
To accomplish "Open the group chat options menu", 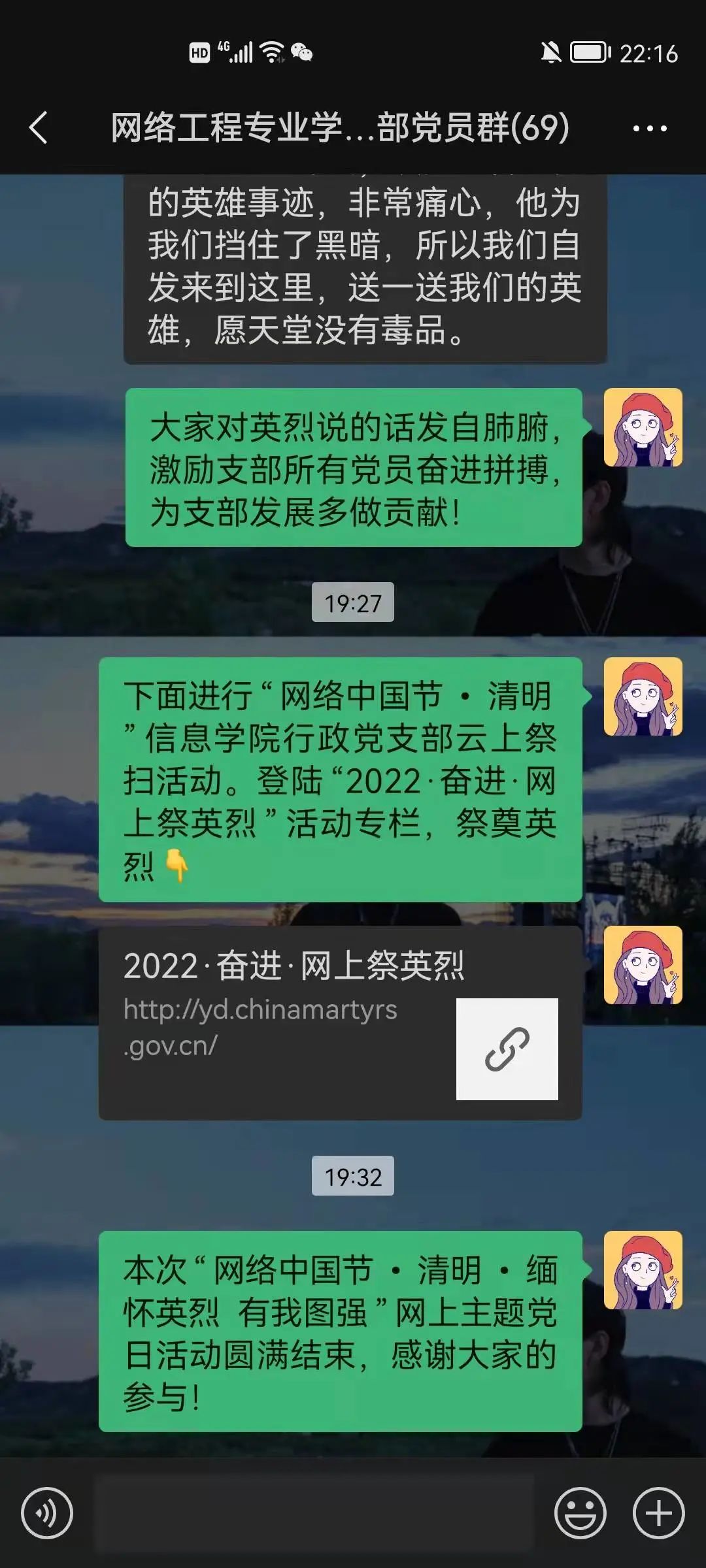I will 650,129.
